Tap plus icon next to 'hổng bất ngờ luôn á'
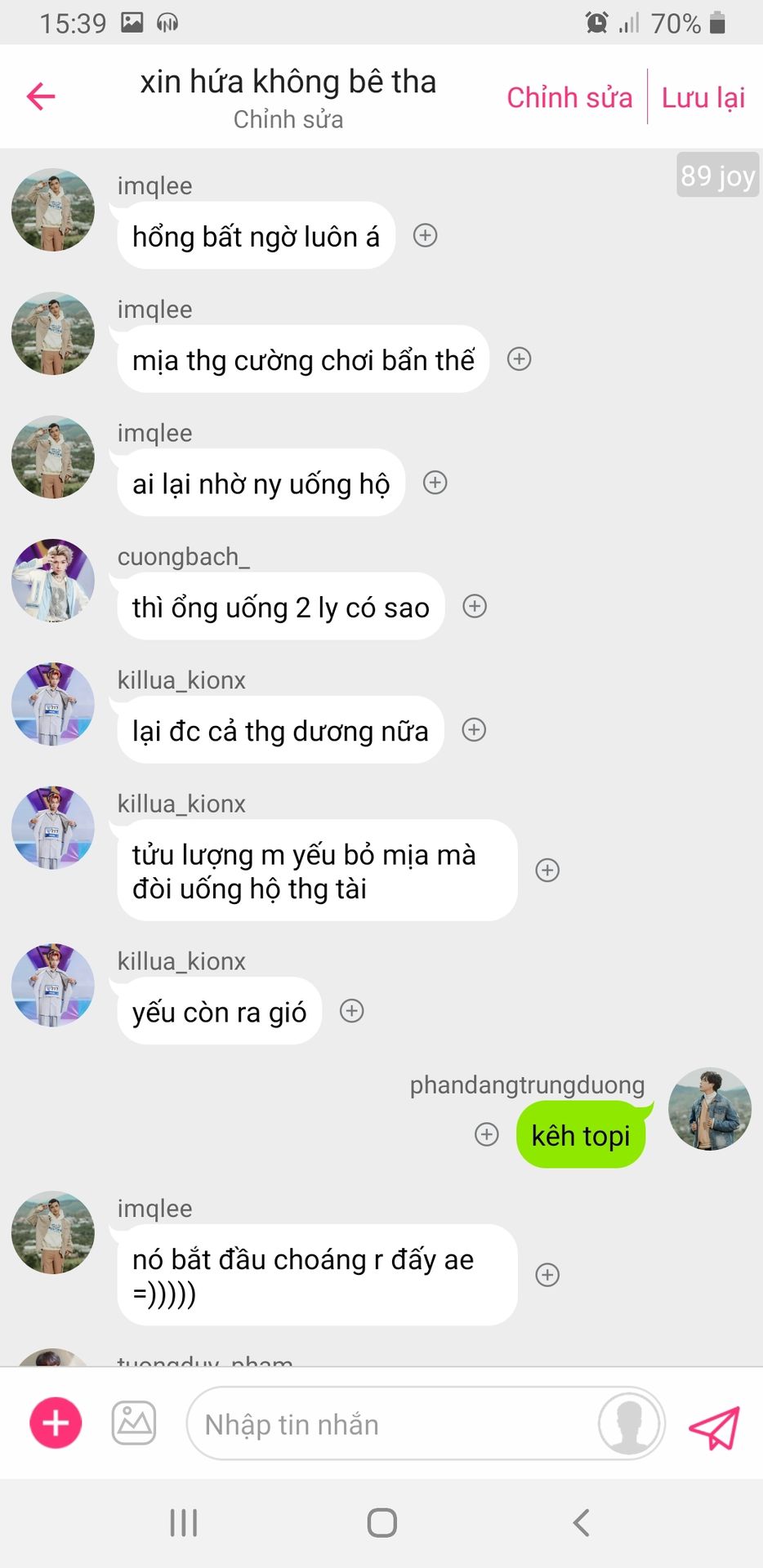This screenshot has width=763, height=1568. pos(425,235)
